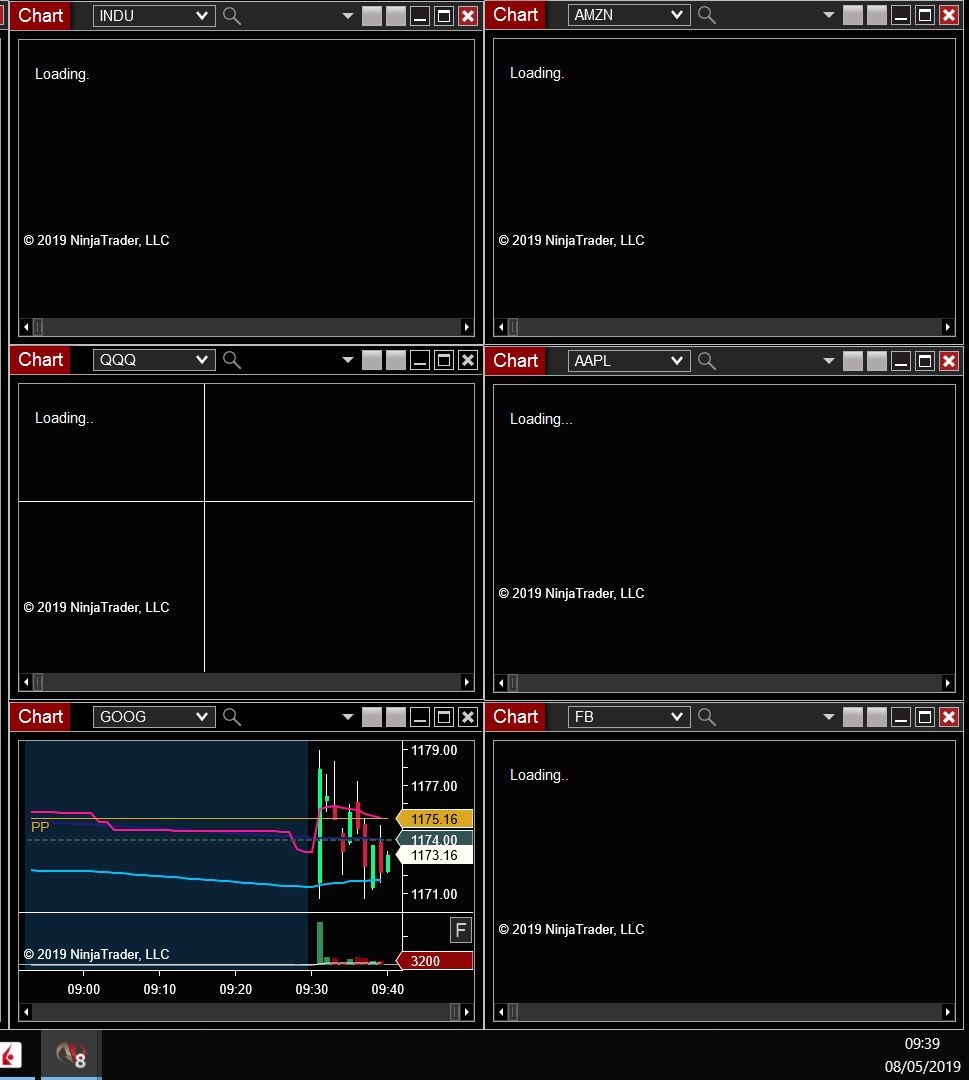Open the QQQ instrument dropdown
Viewport: 969px width, 1080px height.
pos(202,360)
